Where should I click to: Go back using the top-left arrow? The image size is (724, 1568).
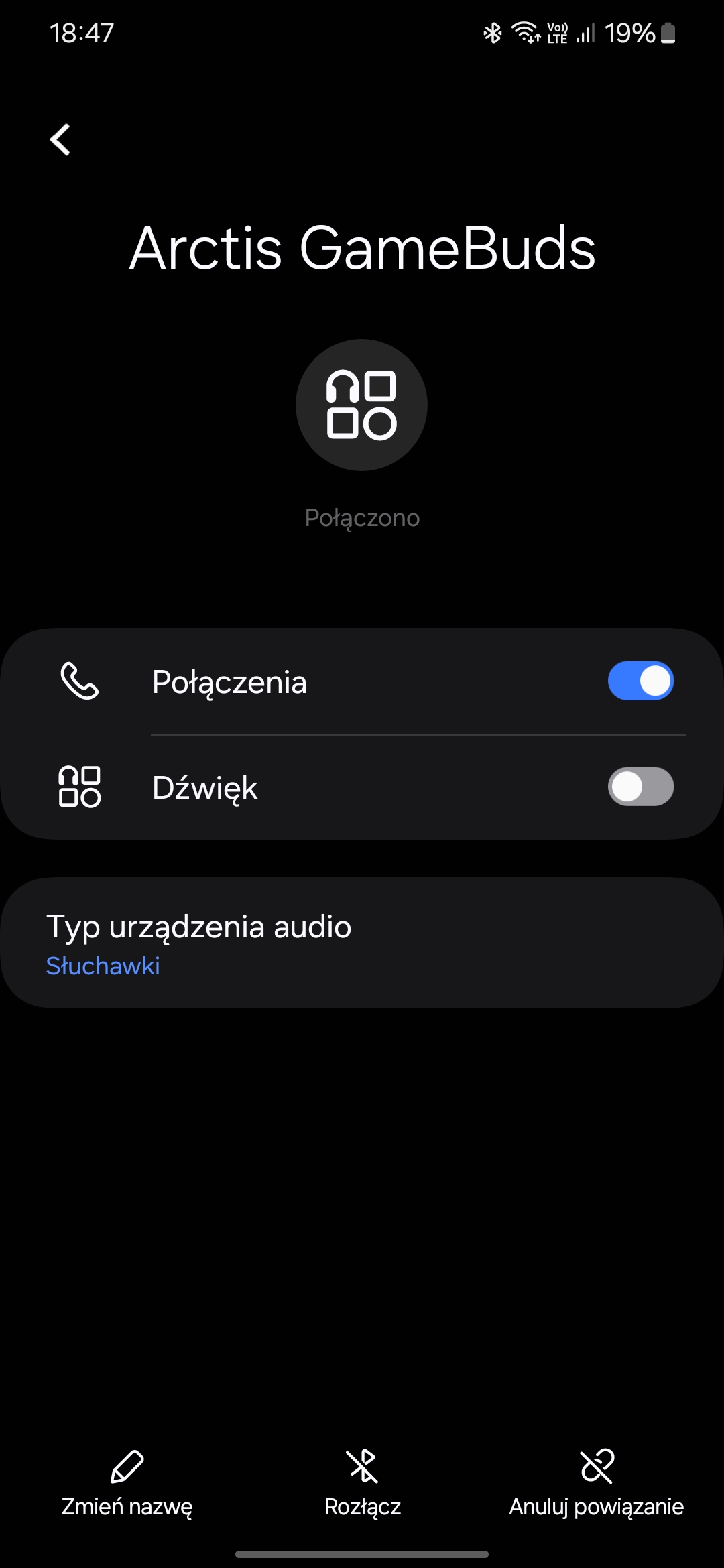pos(60,140)
